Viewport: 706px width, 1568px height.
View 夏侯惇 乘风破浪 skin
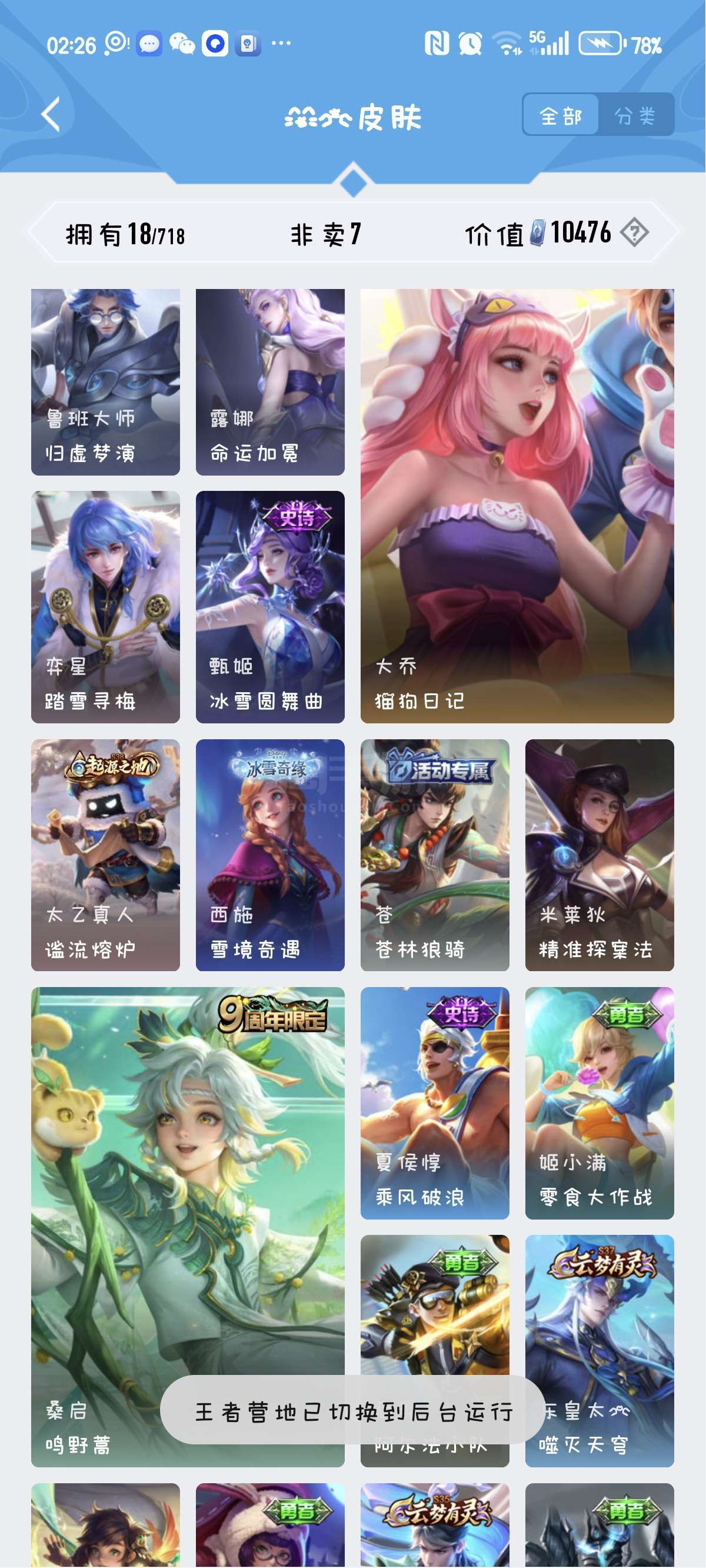coord(435,1103)
